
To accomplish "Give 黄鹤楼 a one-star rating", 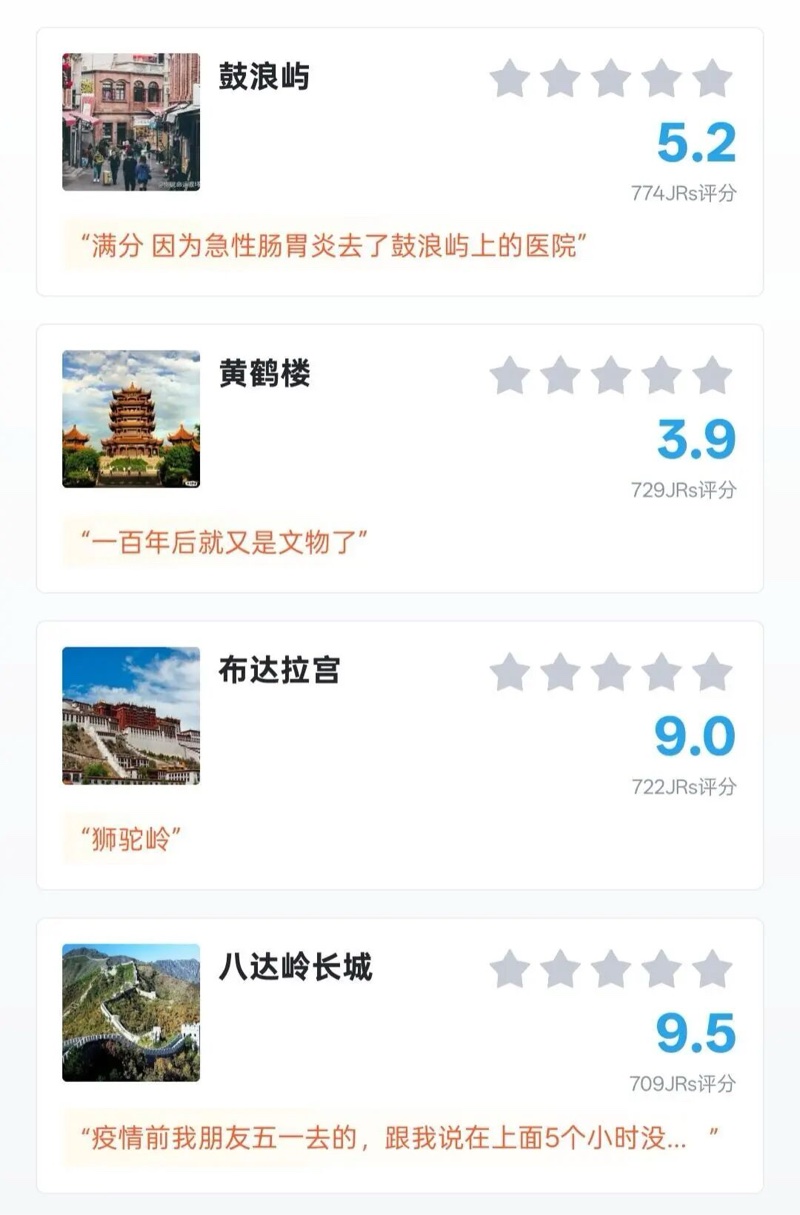I will click(x=510, y=376).
